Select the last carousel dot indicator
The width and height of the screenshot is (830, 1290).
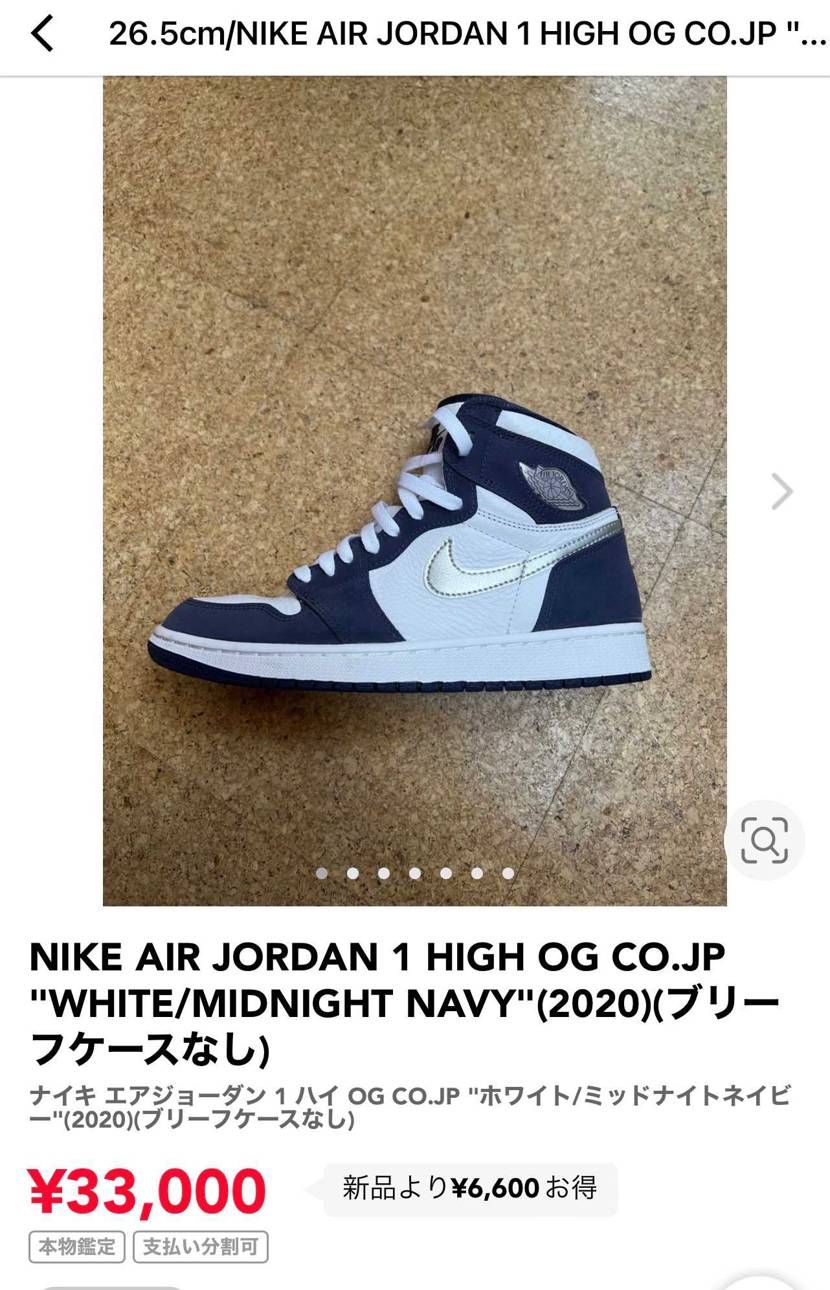click(x=510, y=873)
